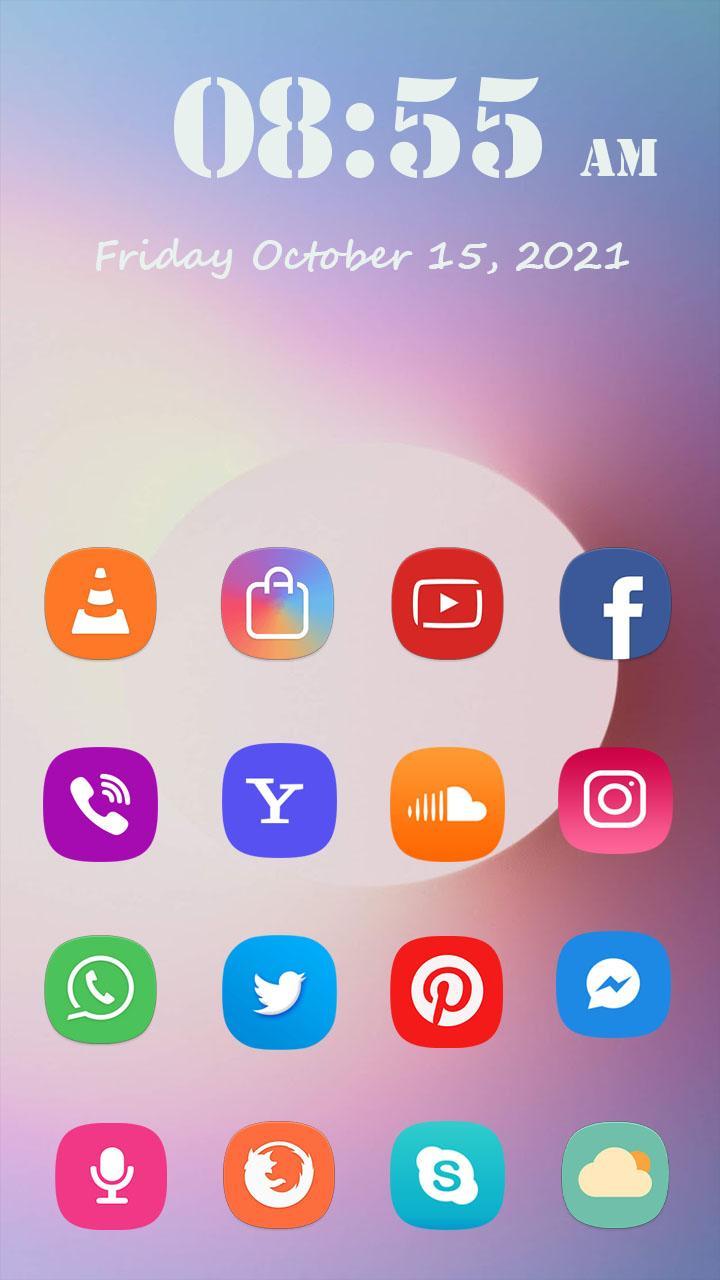Open the YouTube app
The height and width of the screenshot is (1280, 720).
447,603
